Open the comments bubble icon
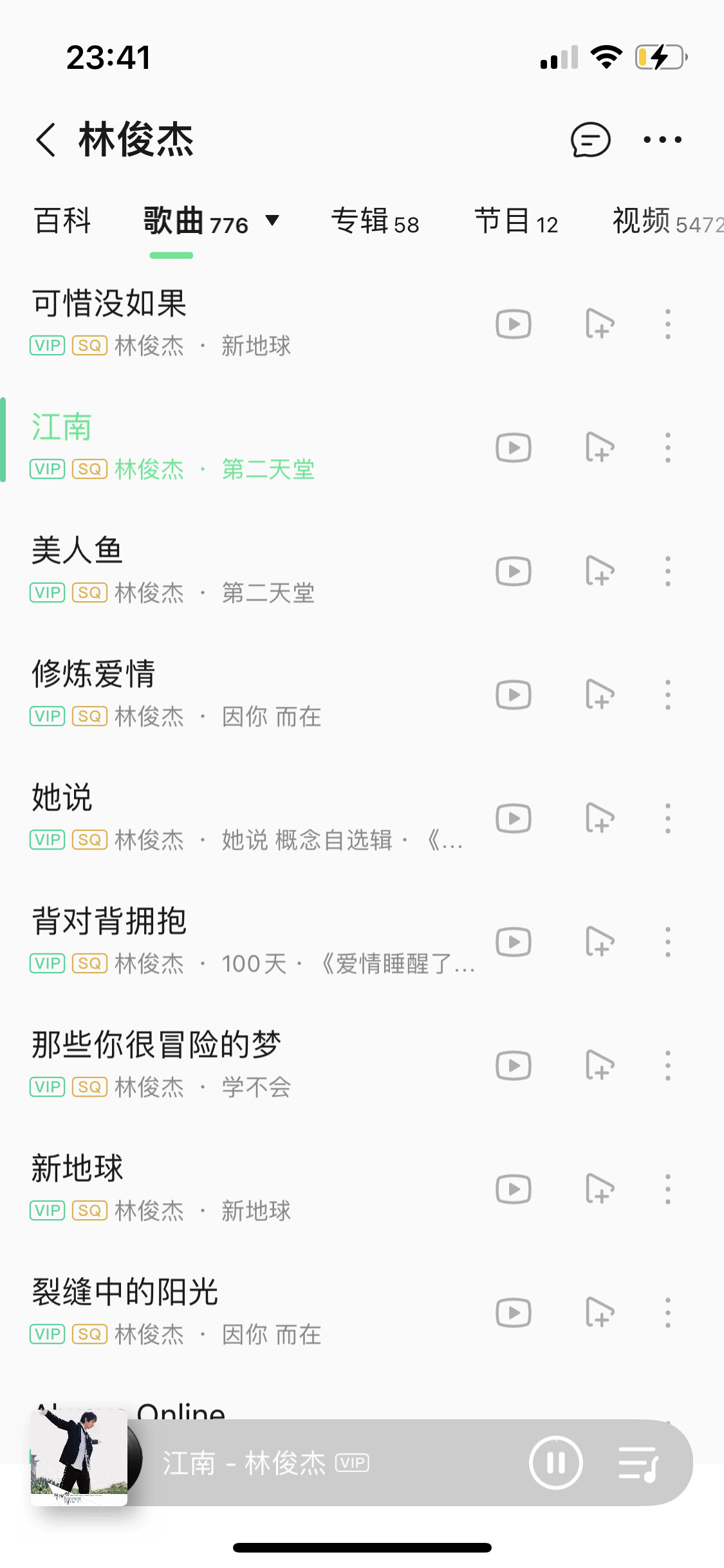This screenshot has width=724, height=1568. click(590, 140)
